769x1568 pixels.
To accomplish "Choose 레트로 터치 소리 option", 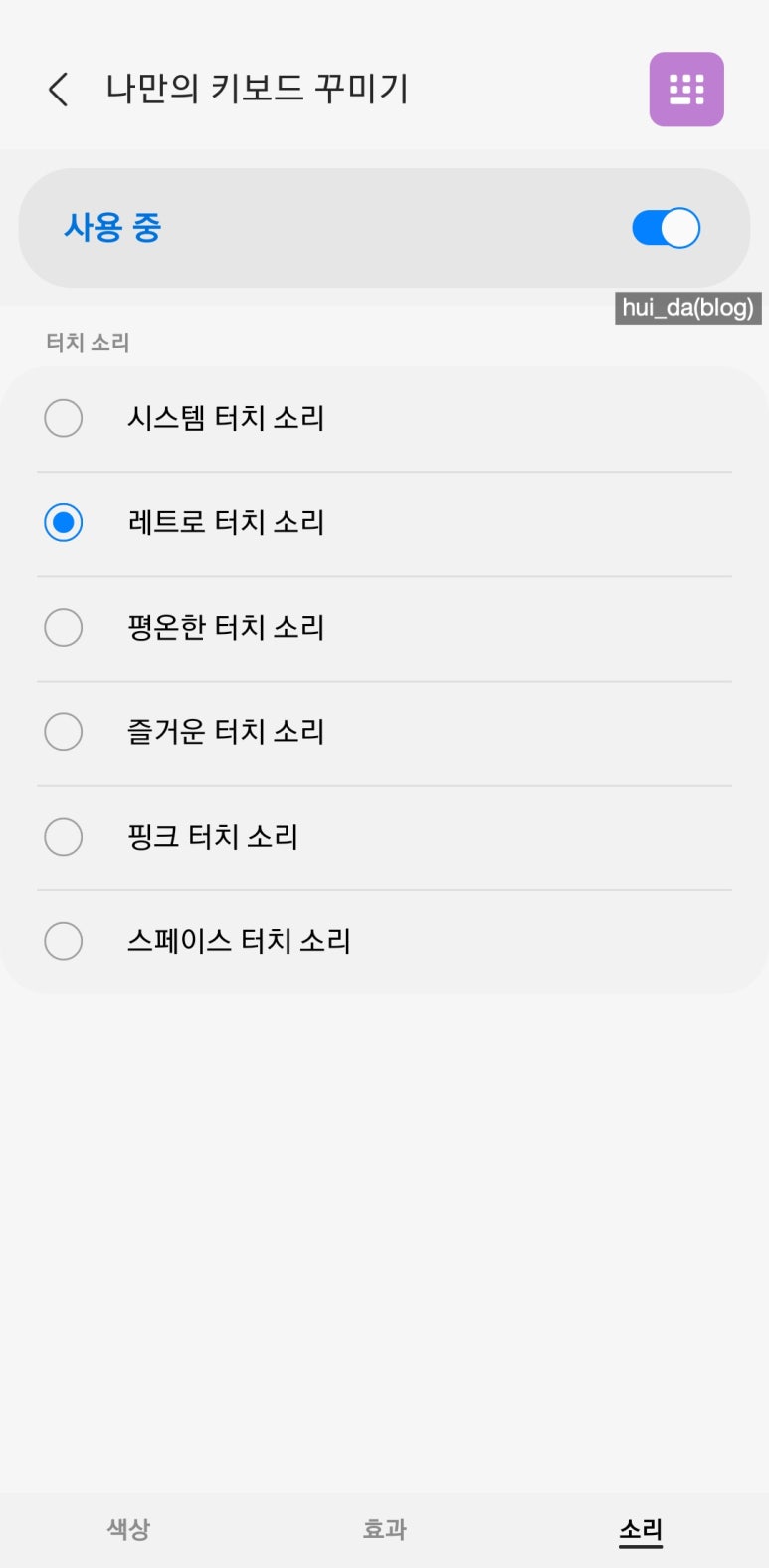I will coord(384,523).
